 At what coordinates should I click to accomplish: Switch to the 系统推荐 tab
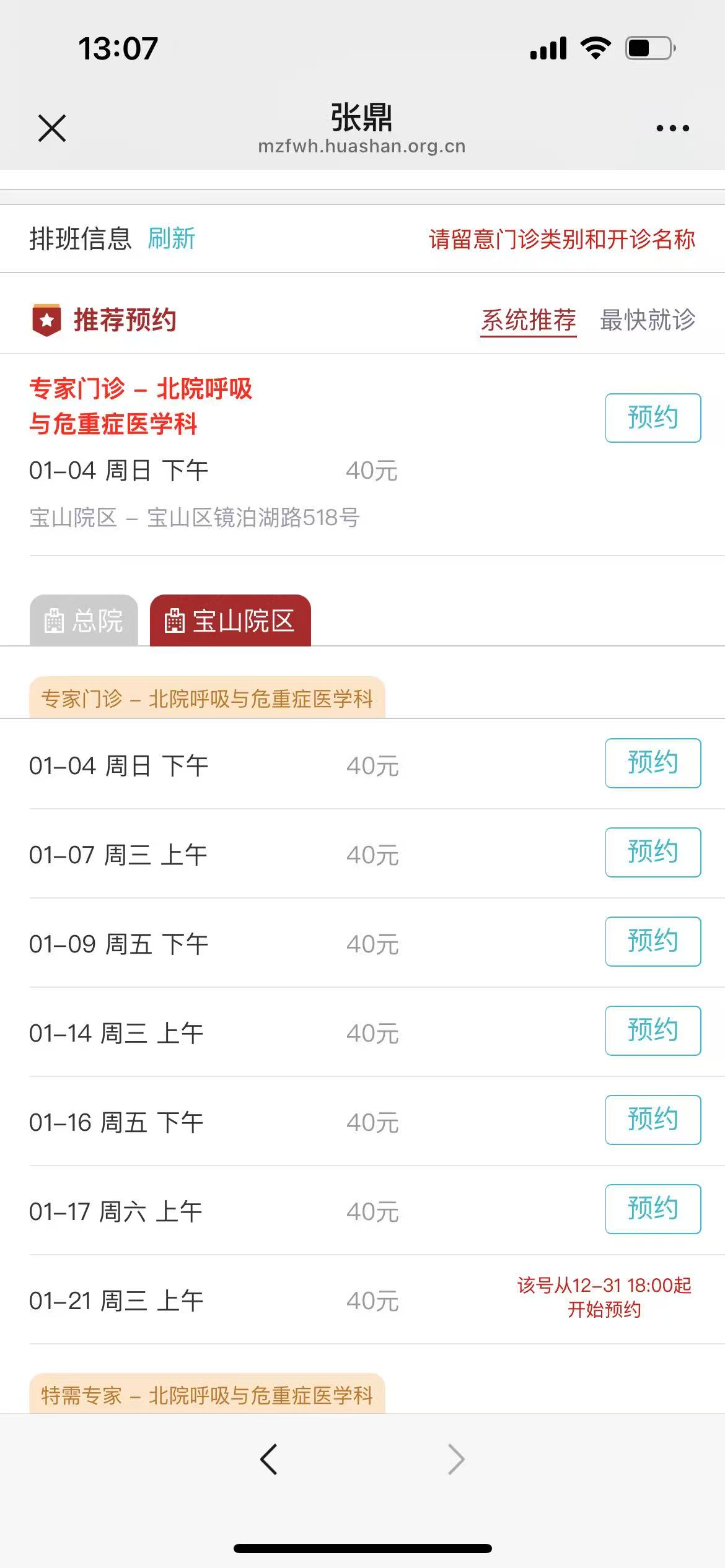(x=529, y=320)
